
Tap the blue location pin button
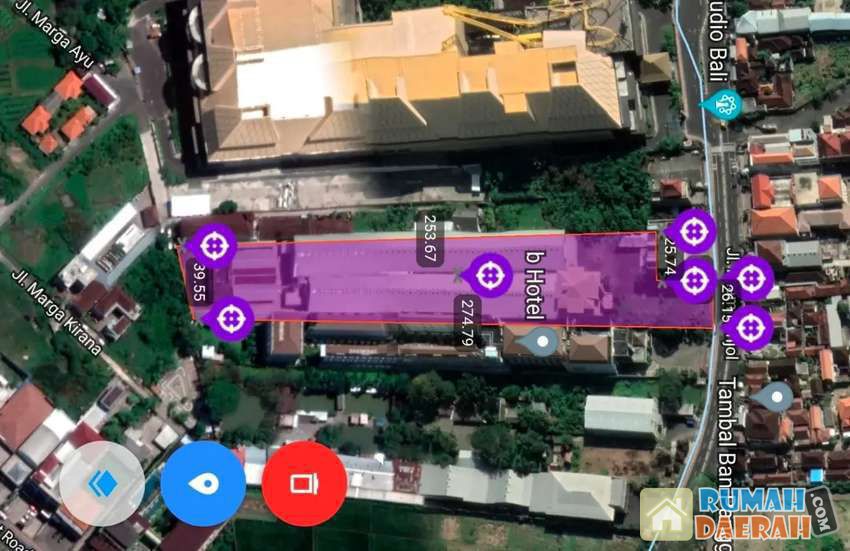203,485
